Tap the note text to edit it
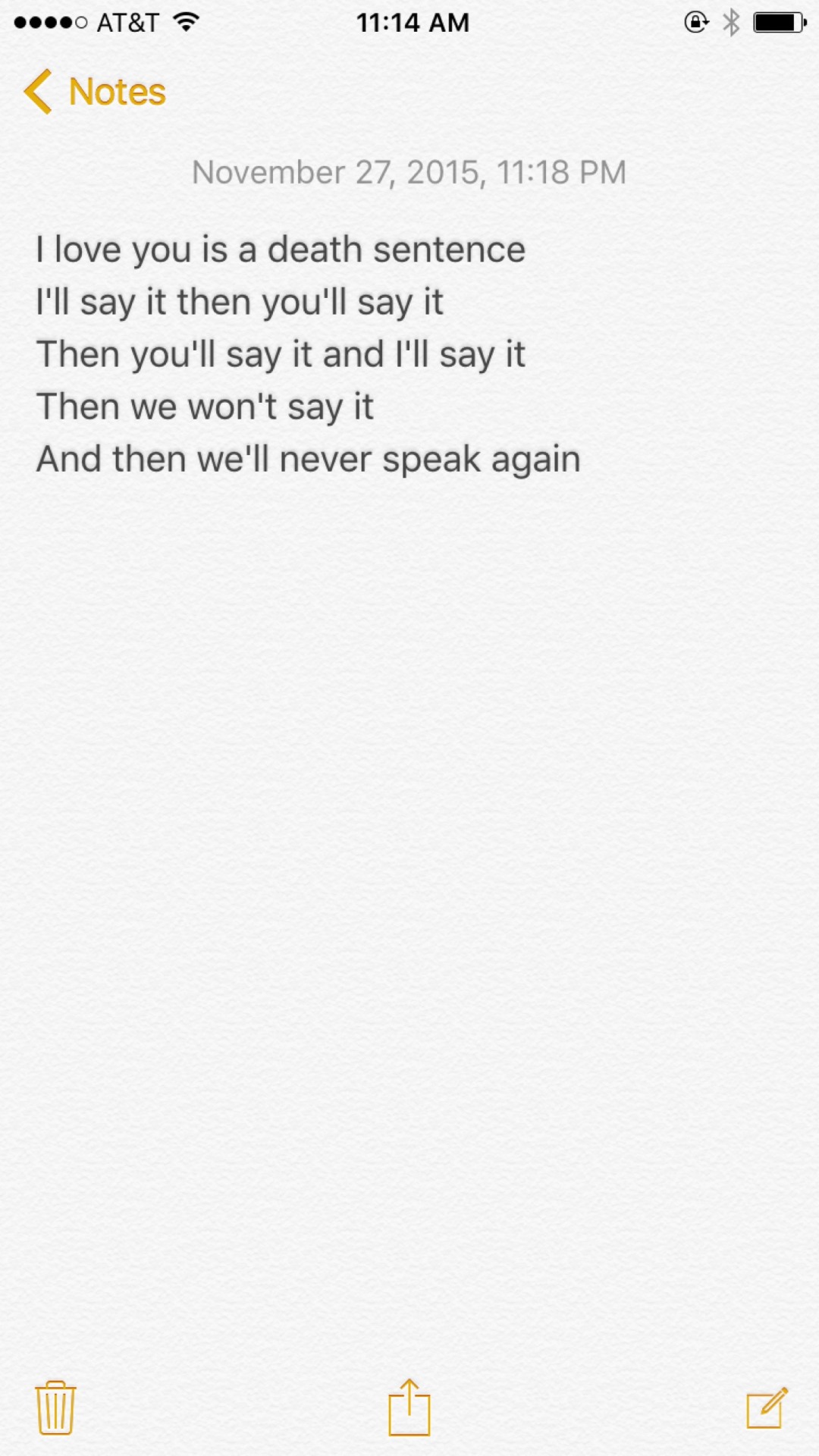The height and width of the screenshot is (1456, 819). (308, 354)
